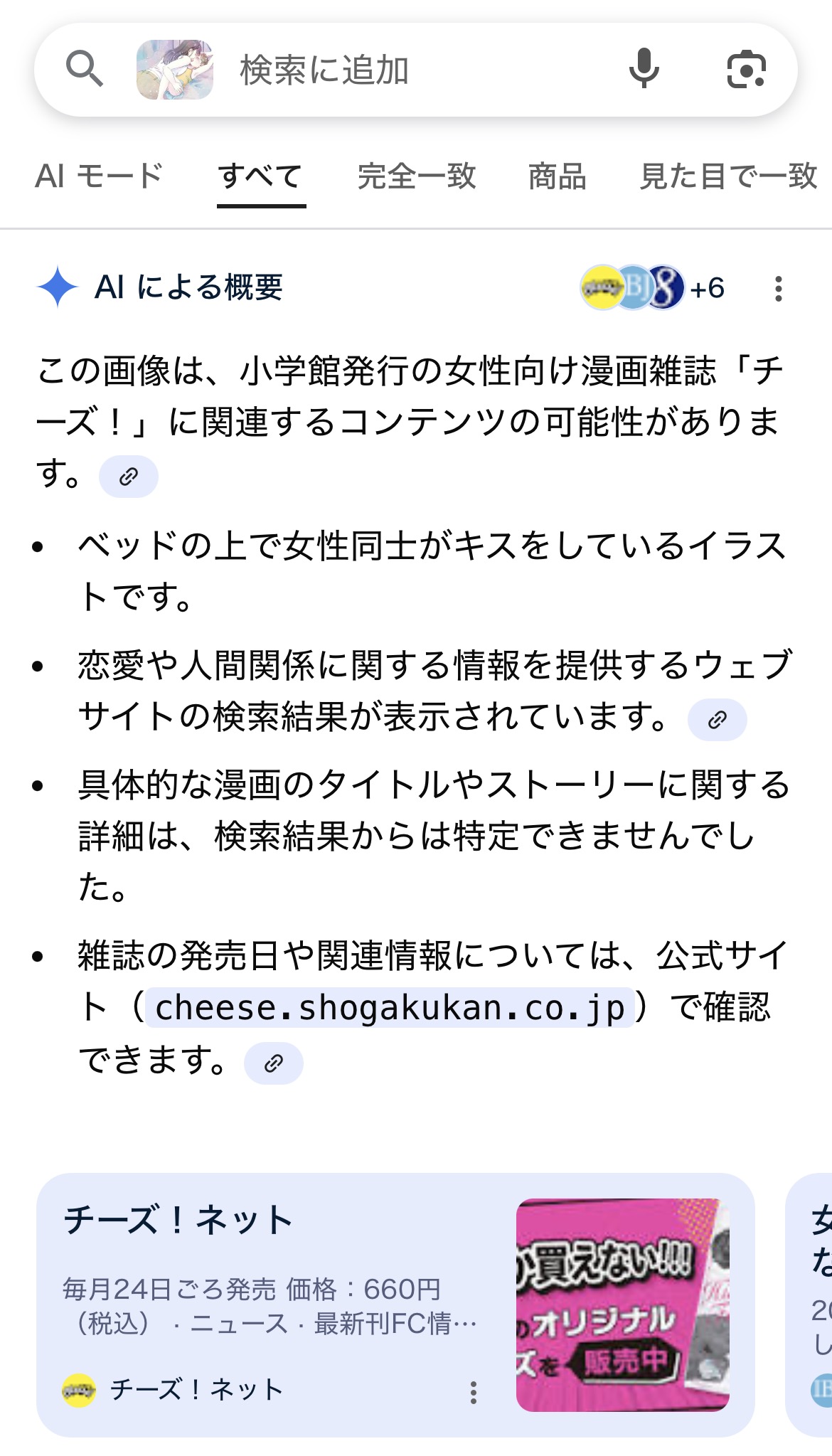Open AI overview overflow menu

pos(779,289)
